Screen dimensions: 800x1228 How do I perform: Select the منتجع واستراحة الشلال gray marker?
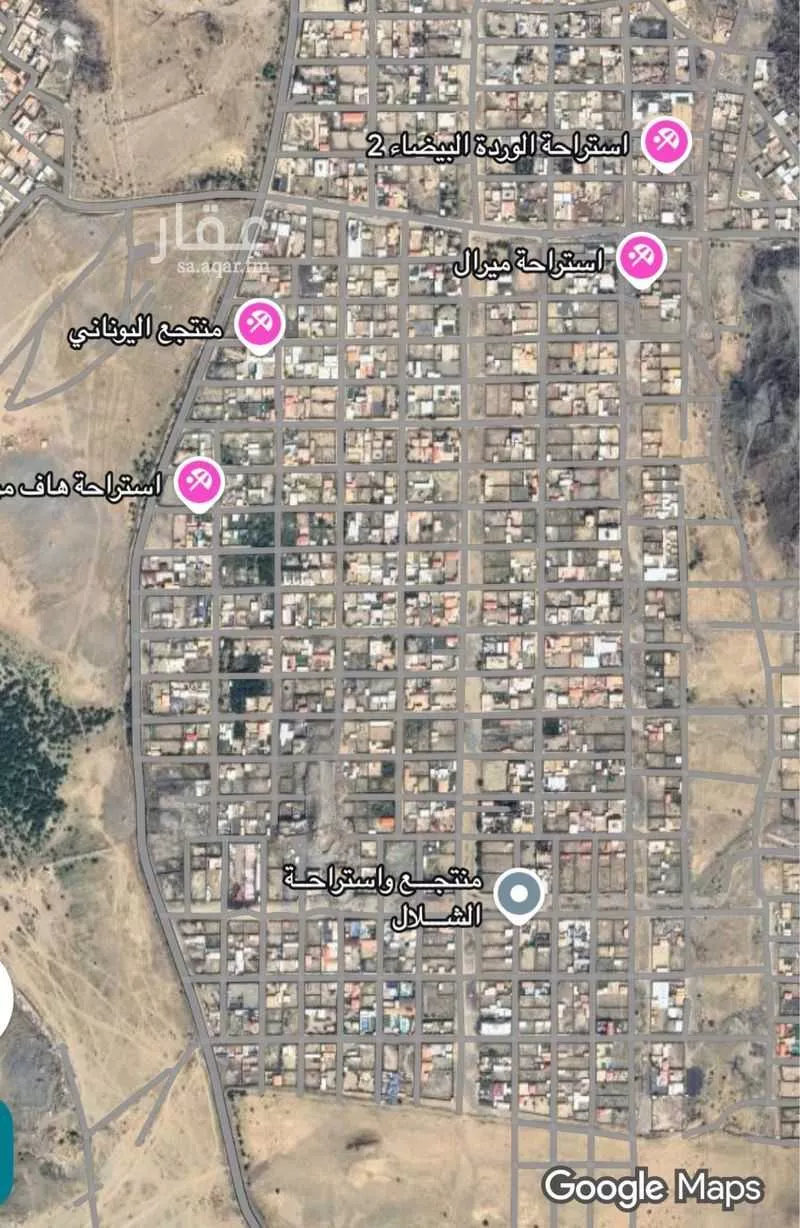(x=518, y=894)
